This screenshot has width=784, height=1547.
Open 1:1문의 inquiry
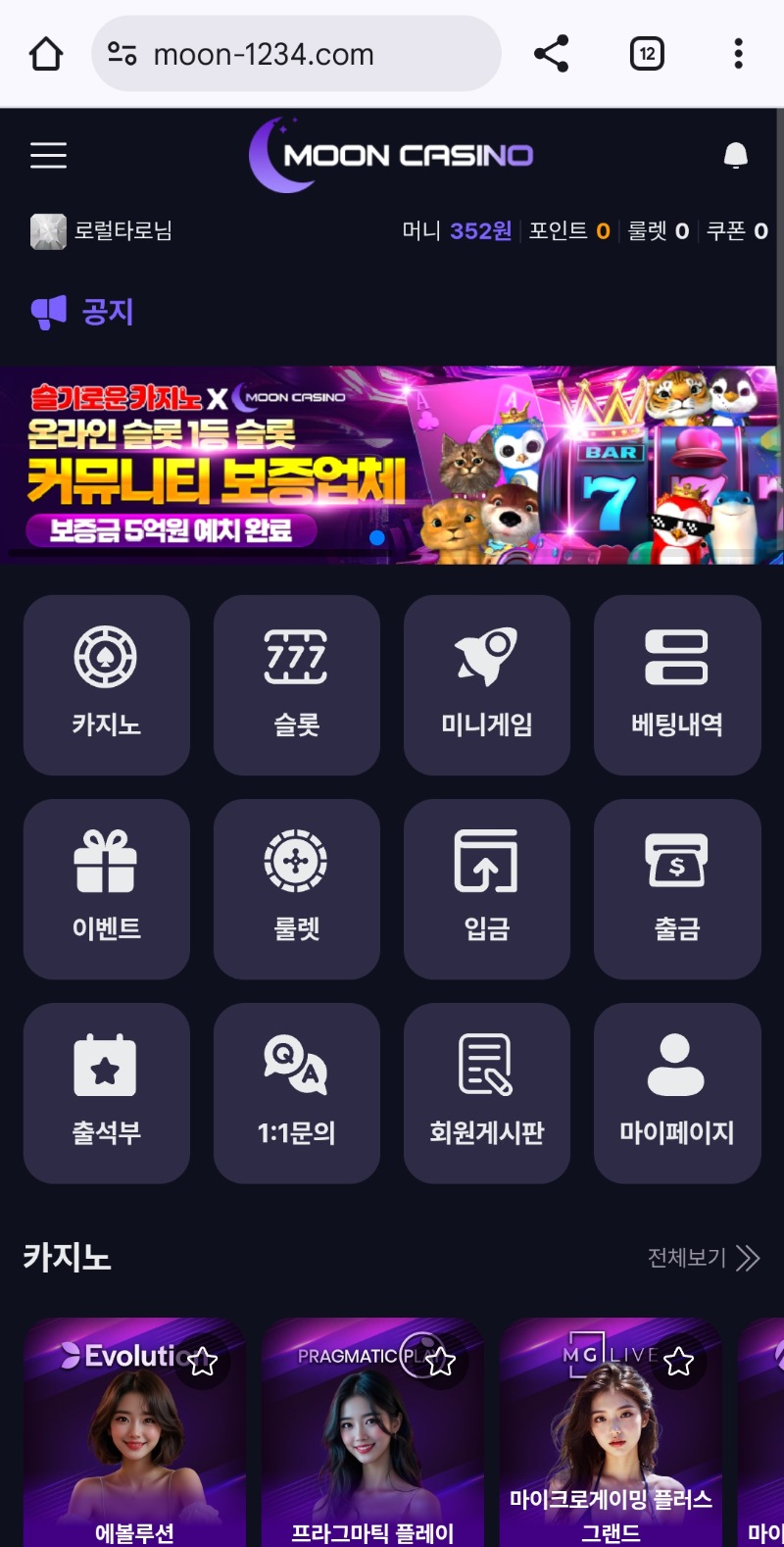tap(297, 1092)
